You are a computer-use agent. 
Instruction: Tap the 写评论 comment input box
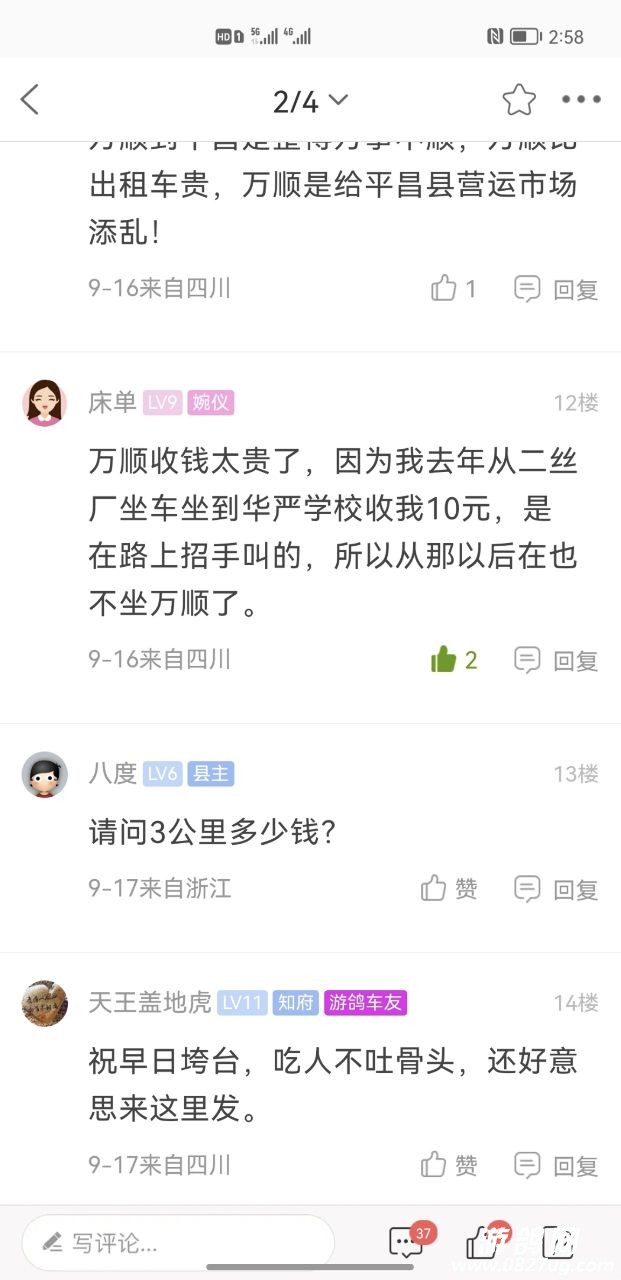(178, 1243)
